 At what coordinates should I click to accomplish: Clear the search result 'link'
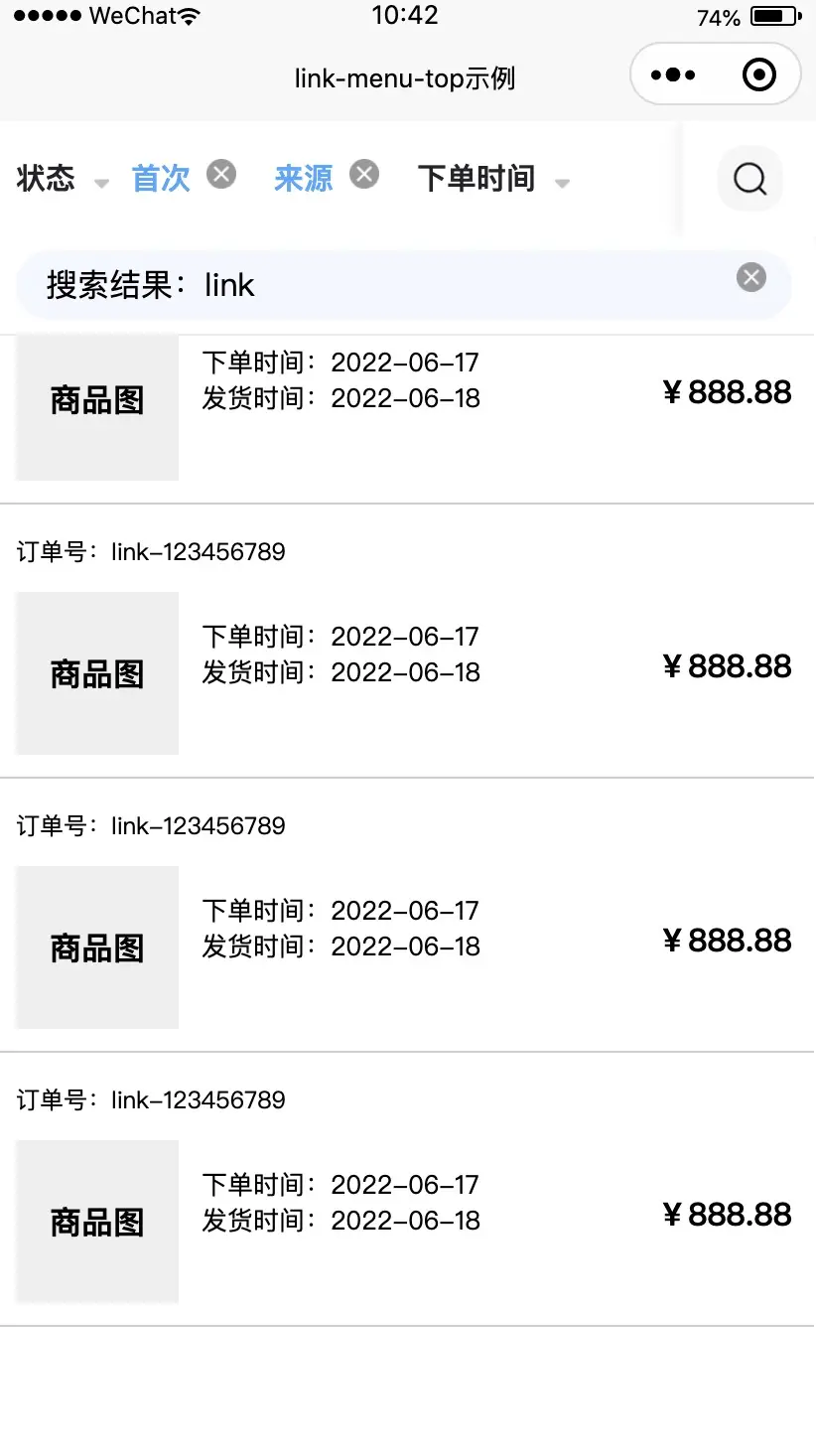coord(751,277)
